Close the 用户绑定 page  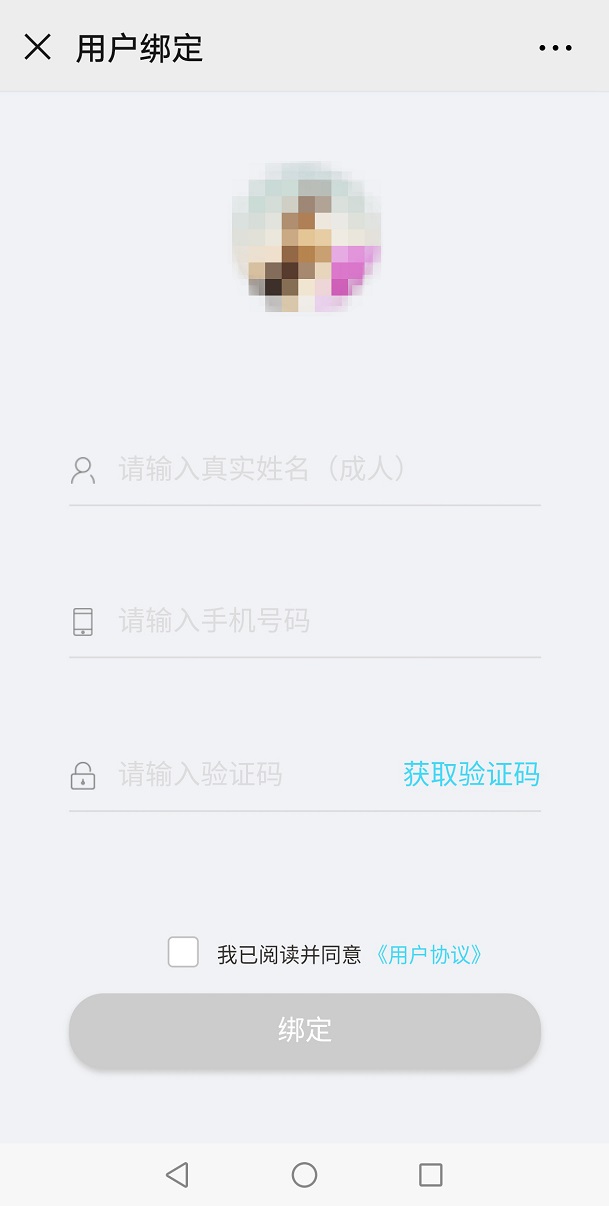pos(37,47)
